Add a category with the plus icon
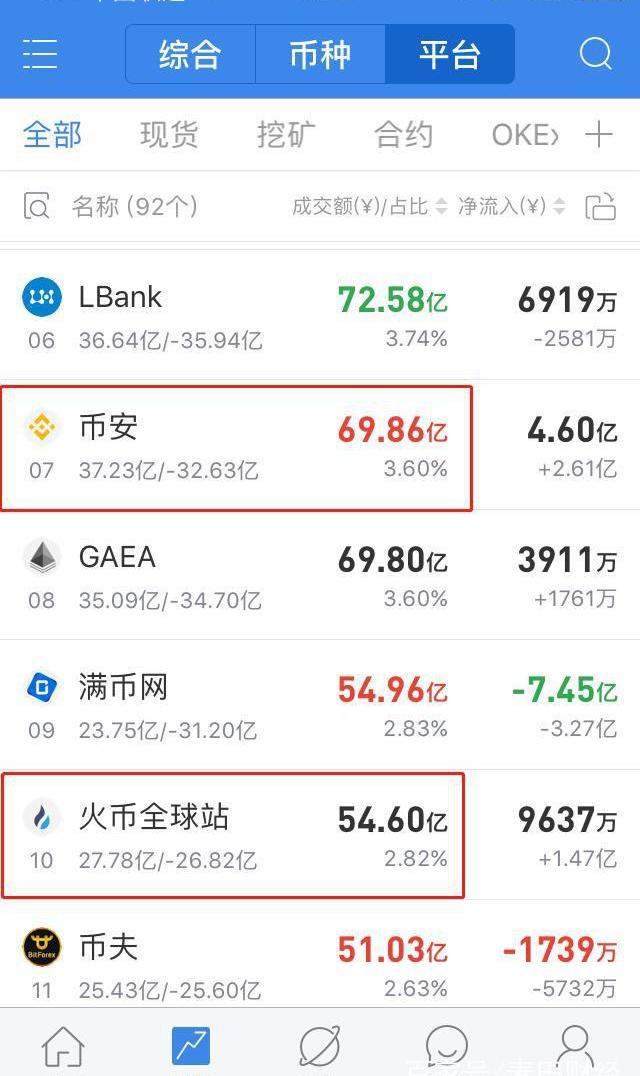 [598, 134]
